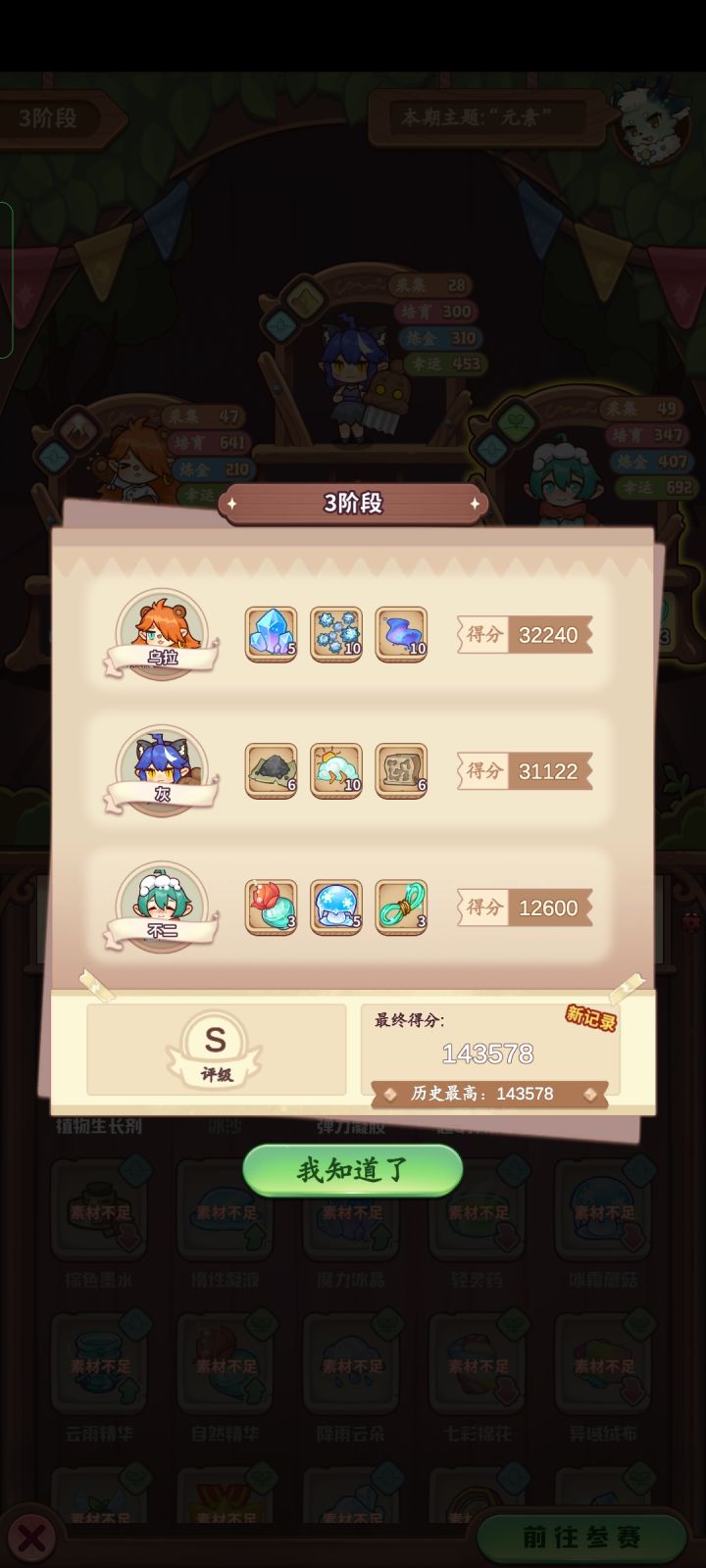Select the green rope bundle item
This screenshot has width=706, height=1568.
[401, 906]
